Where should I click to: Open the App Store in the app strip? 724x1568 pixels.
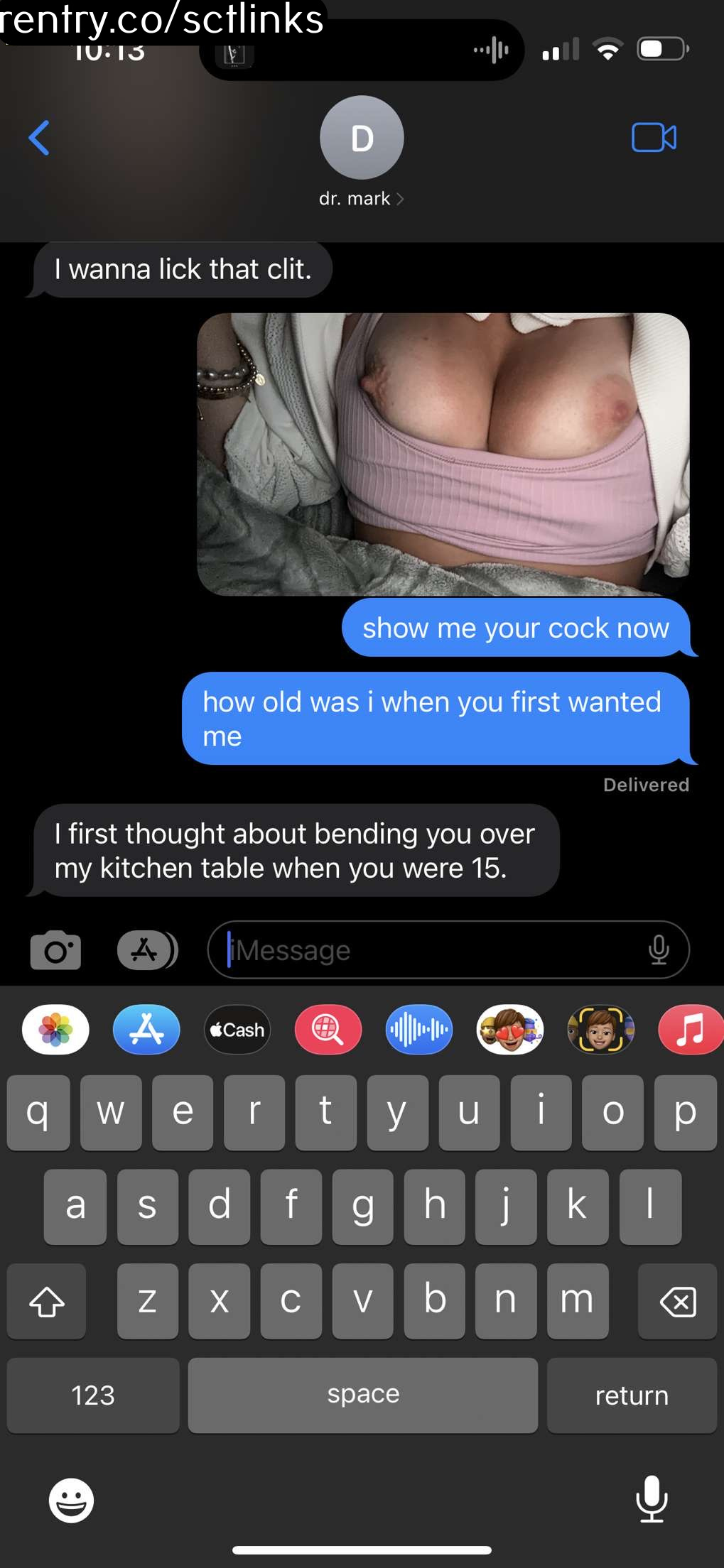146,1030
